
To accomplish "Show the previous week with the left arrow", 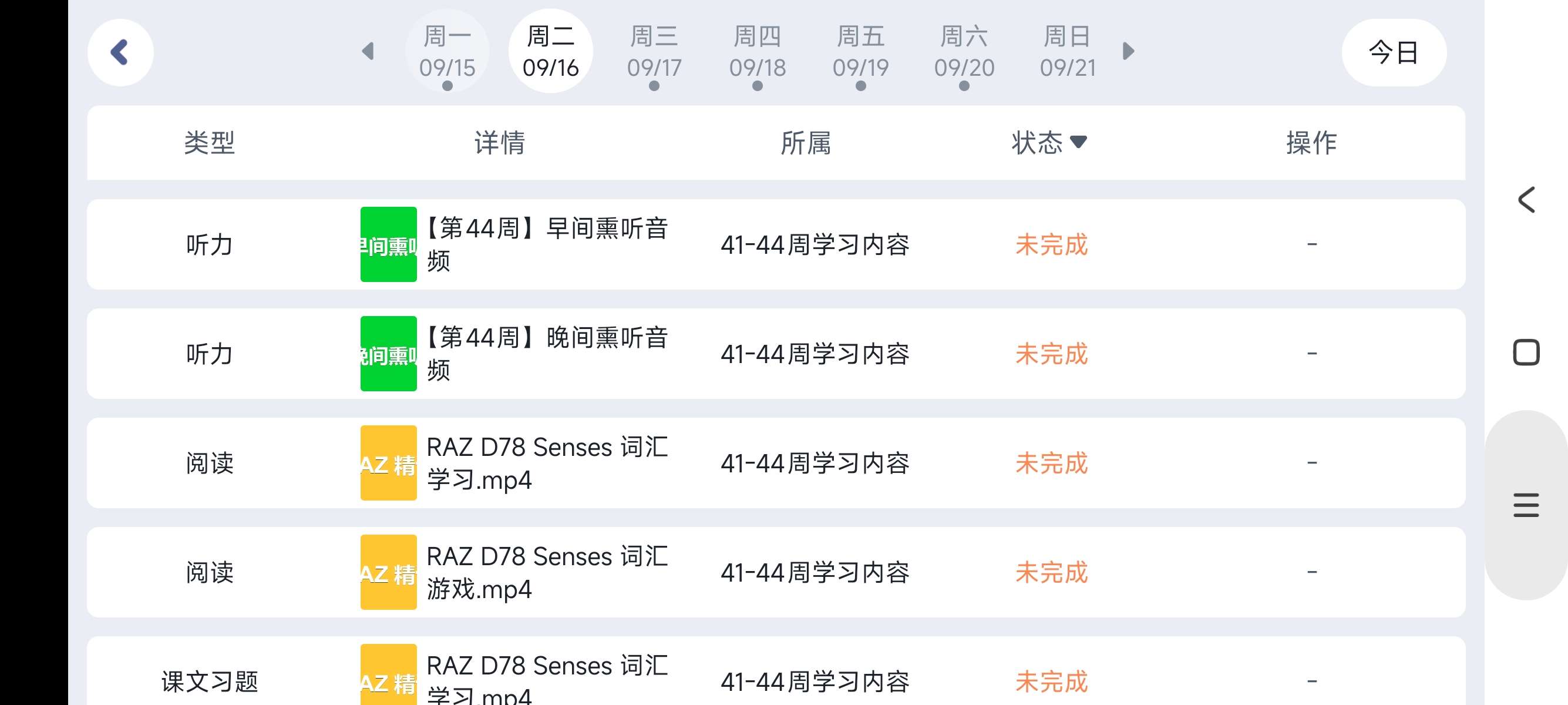I will [368, 51].
